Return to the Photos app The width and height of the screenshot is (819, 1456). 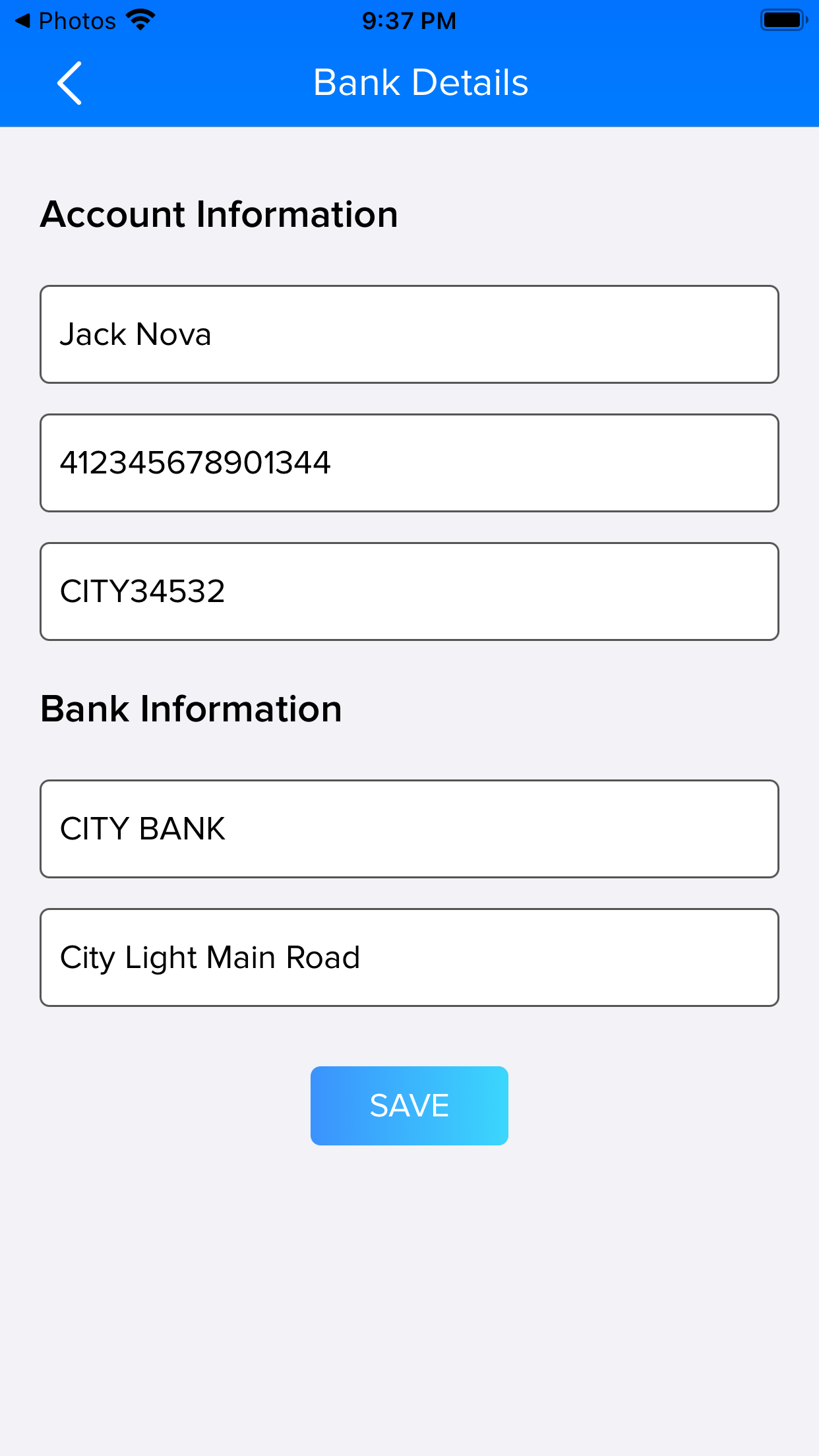pos(65,21)
